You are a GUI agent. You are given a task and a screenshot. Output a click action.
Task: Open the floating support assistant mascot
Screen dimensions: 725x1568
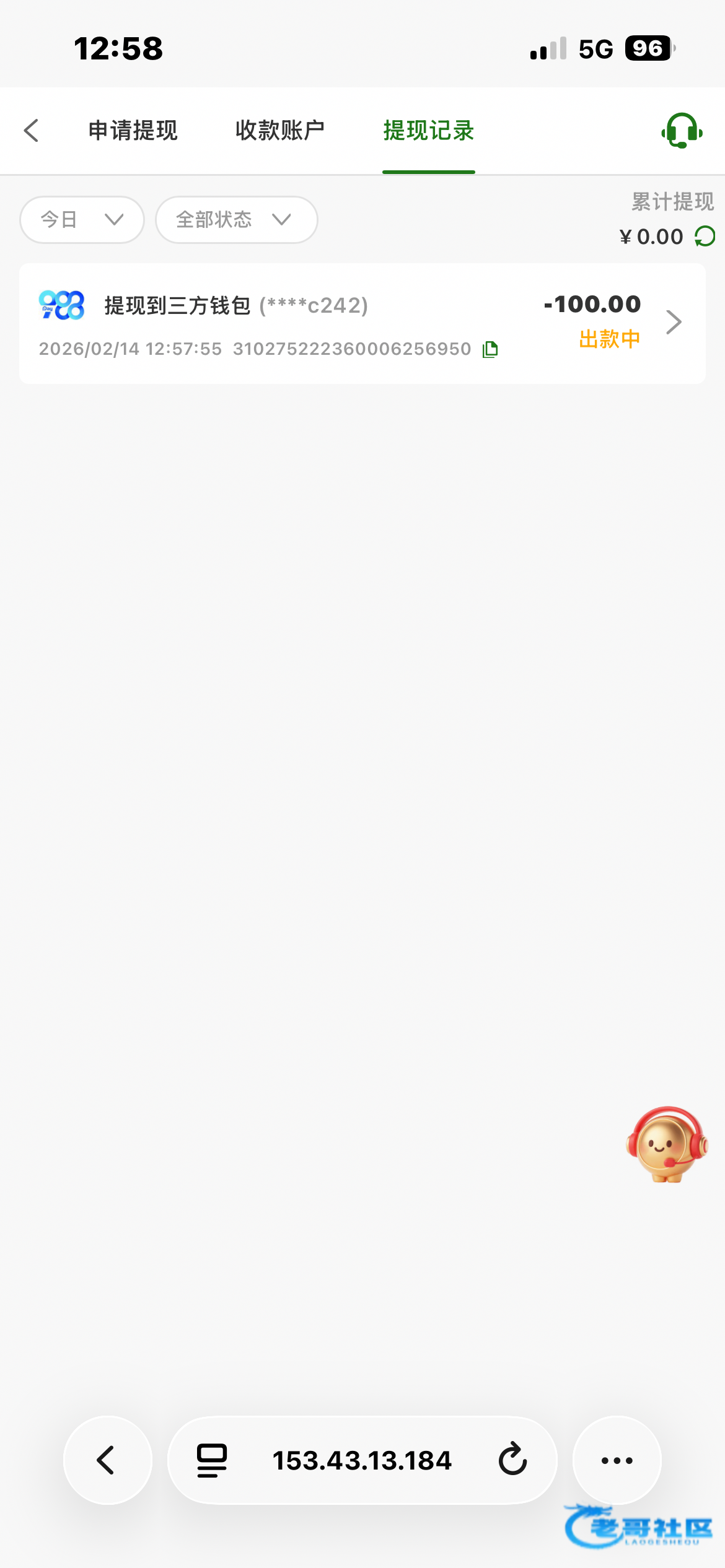pyautogui.click(x=667, y=1144)
